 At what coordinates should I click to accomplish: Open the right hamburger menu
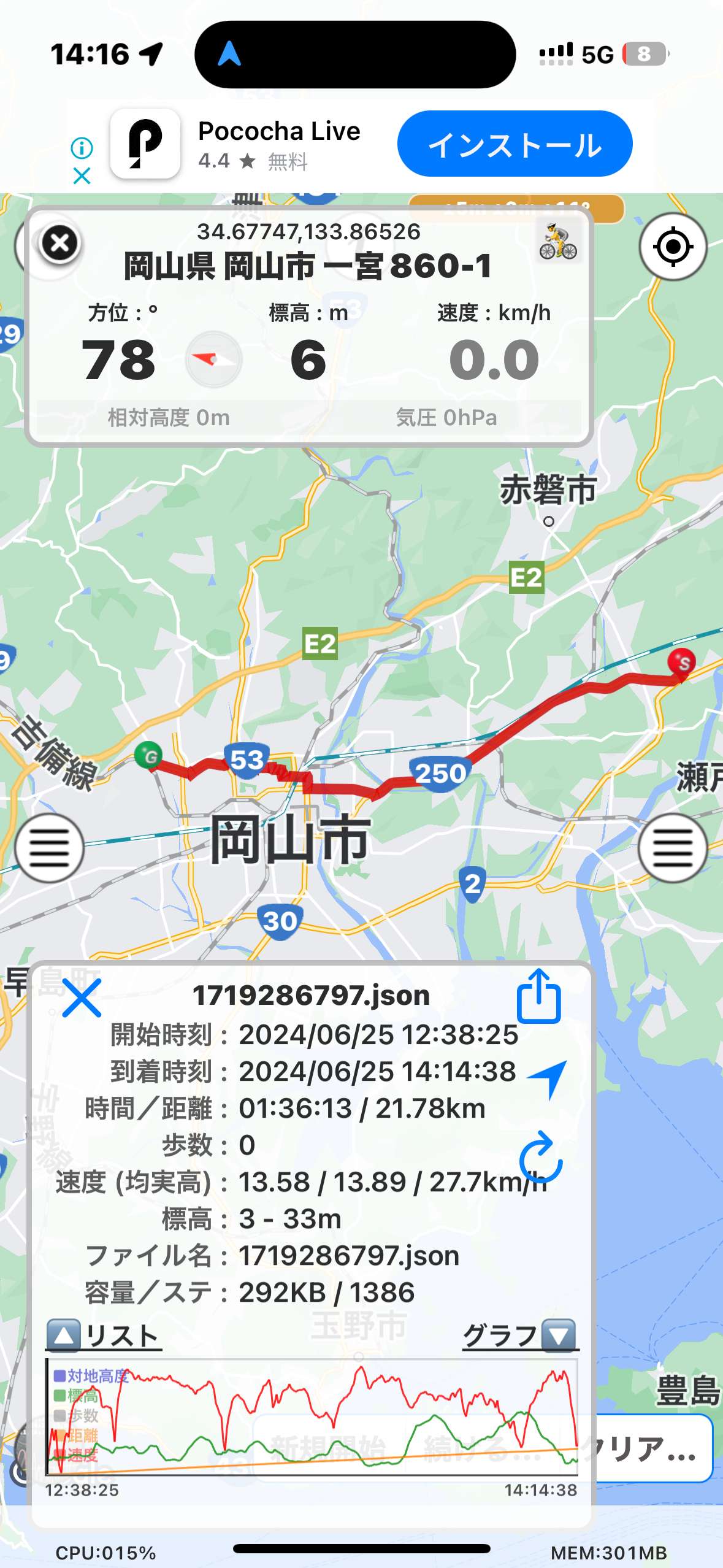point(673,848)
